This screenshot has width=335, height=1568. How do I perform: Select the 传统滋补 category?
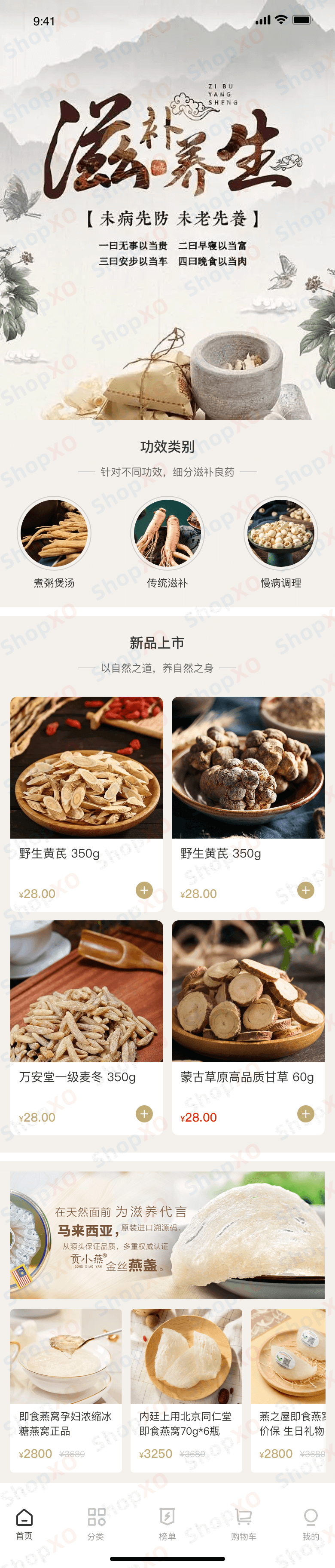click(167, 533)
